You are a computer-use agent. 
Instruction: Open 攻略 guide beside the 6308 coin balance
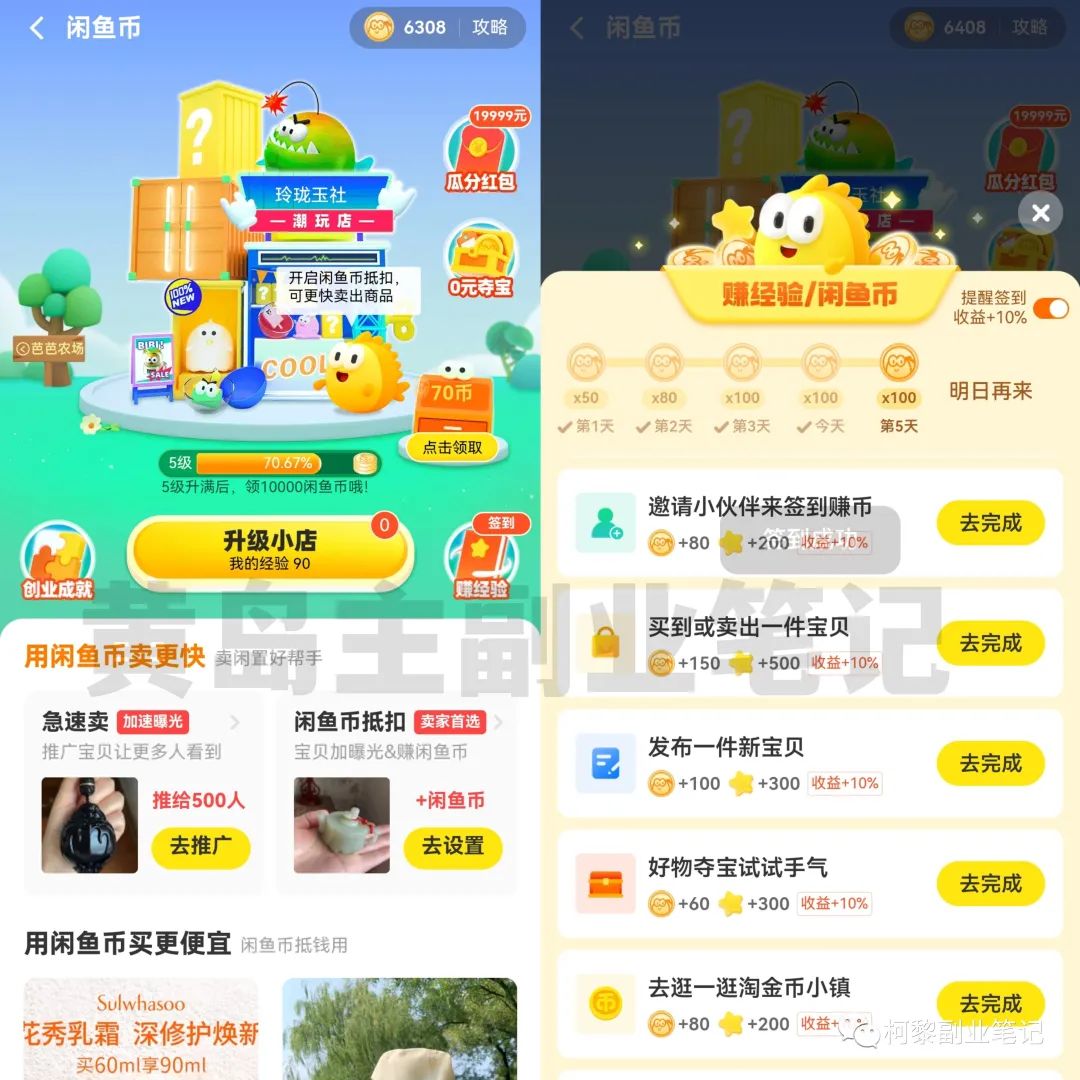[x=489, y=27]
